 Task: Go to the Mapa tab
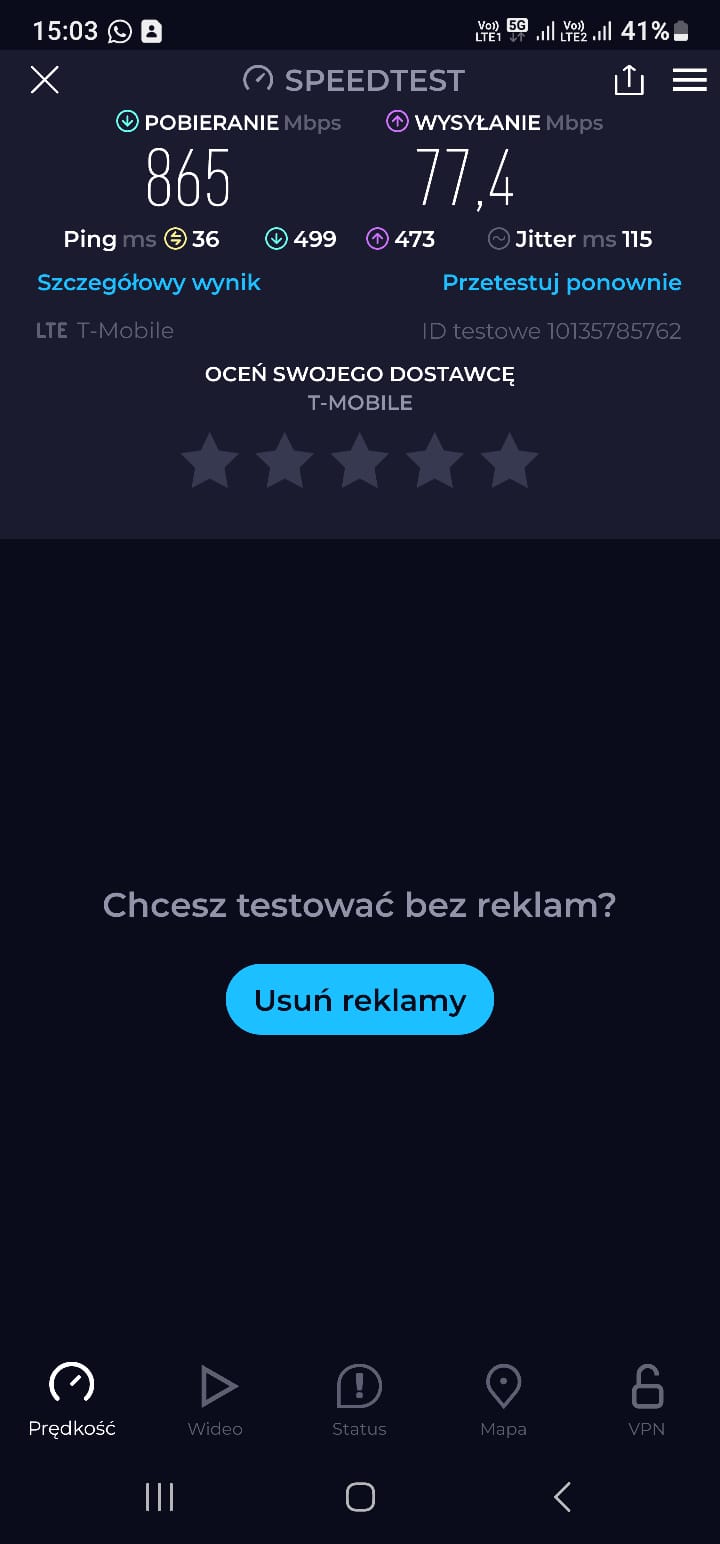pos(503,1399)
